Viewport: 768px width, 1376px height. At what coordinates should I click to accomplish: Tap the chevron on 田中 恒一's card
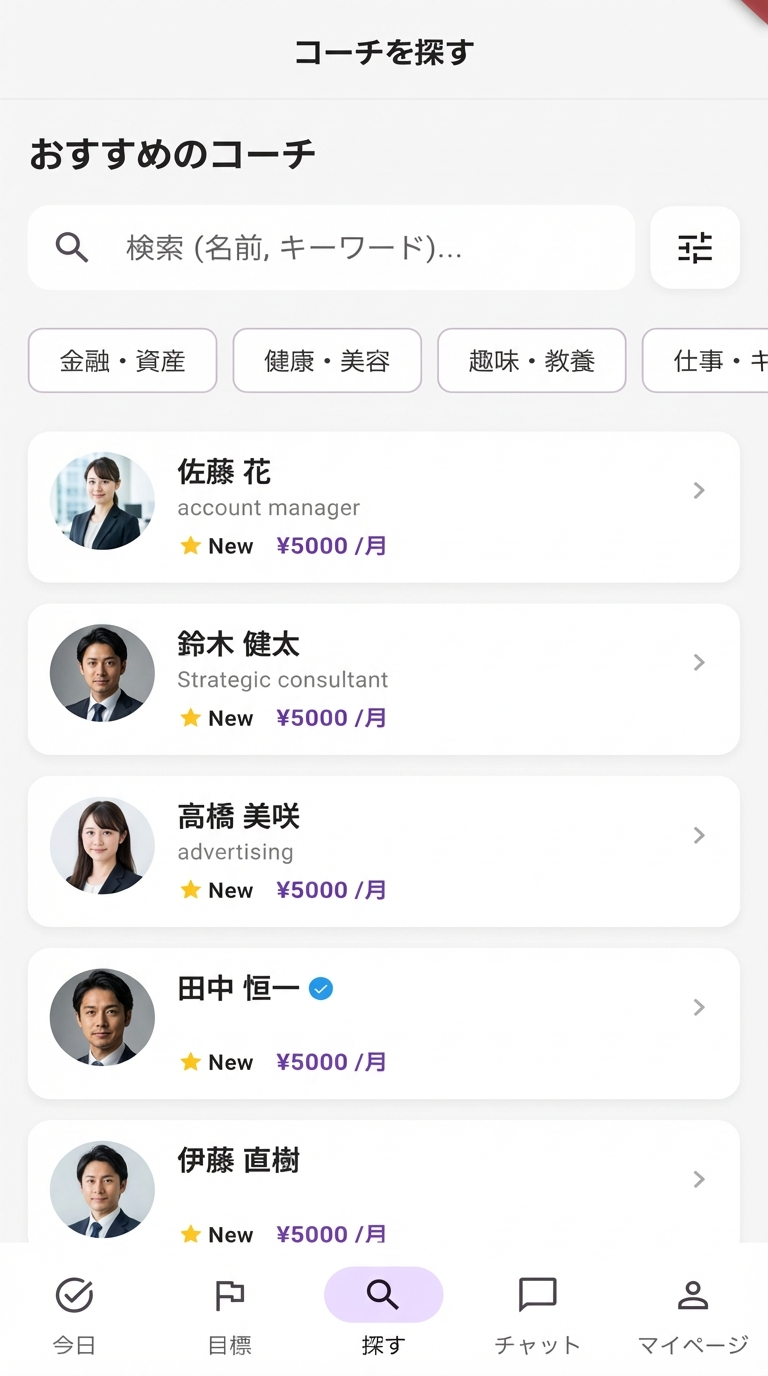coord(698,1007)
